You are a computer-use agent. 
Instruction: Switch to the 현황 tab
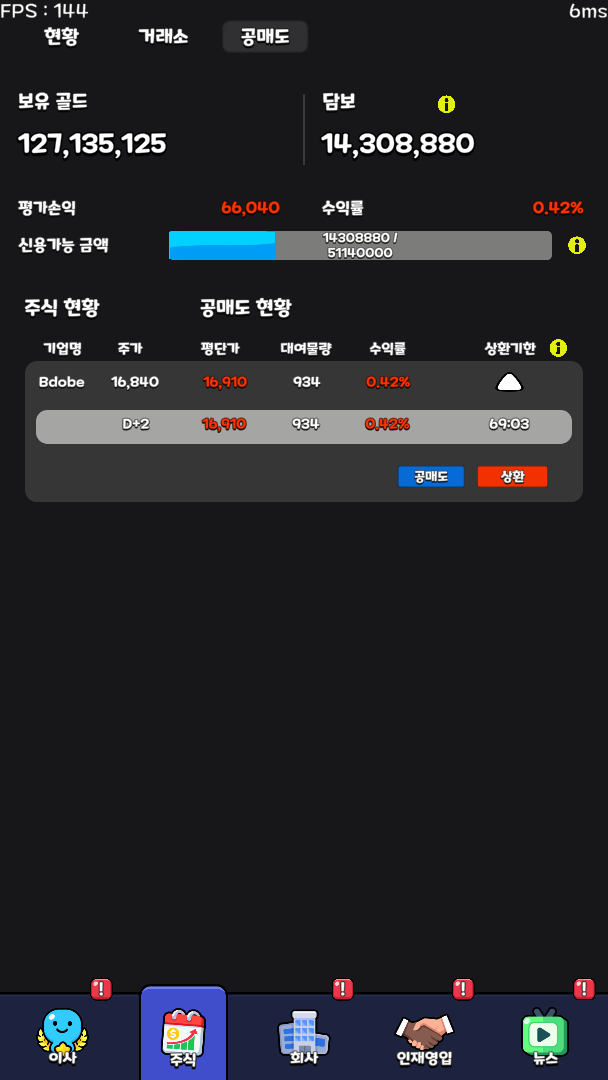[61, 37]
